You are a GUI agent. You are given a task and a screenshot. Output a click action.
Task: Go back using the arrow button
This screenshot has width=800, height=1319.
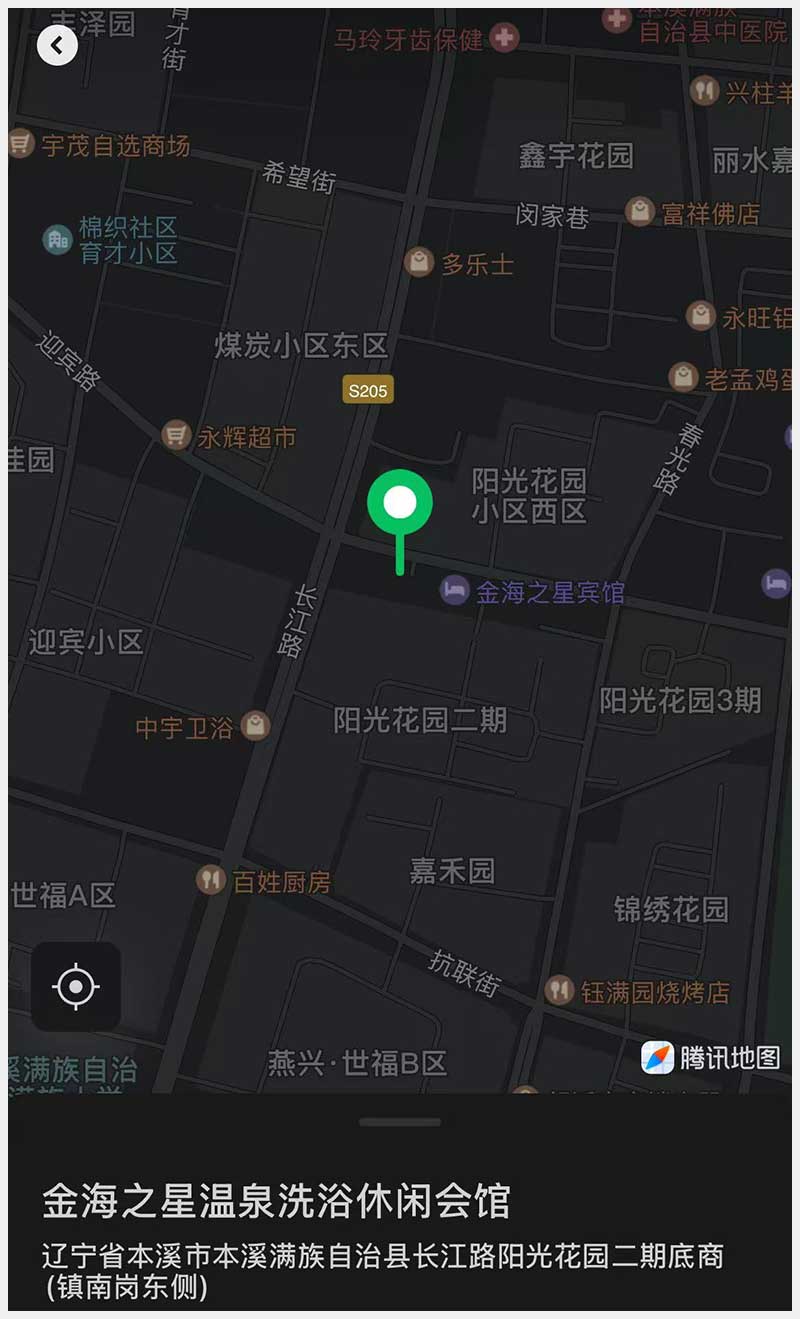coord(57,45)
